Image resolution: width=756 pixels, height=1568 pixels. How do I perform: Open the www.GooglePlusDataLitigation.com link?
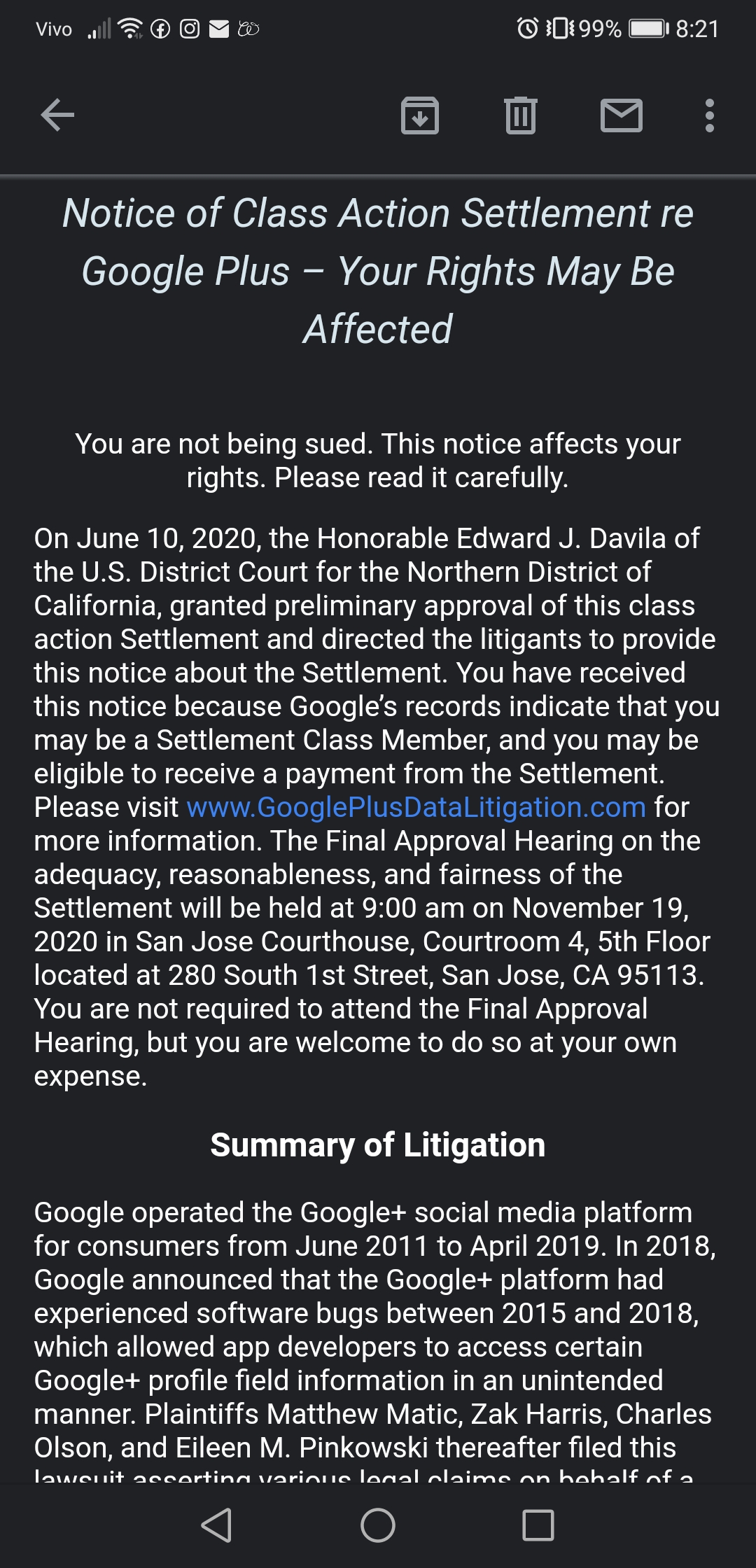(416, 807)
